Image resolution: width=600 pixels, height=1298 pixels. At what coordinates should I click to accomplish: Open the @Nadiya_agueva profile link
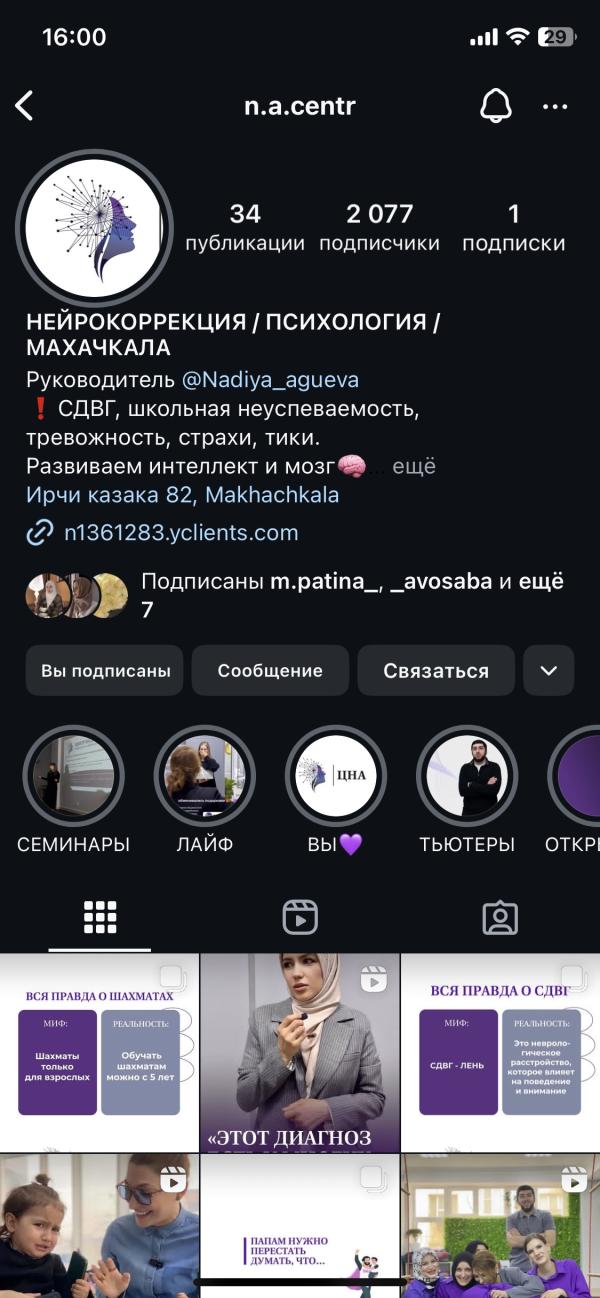point(269,380)
